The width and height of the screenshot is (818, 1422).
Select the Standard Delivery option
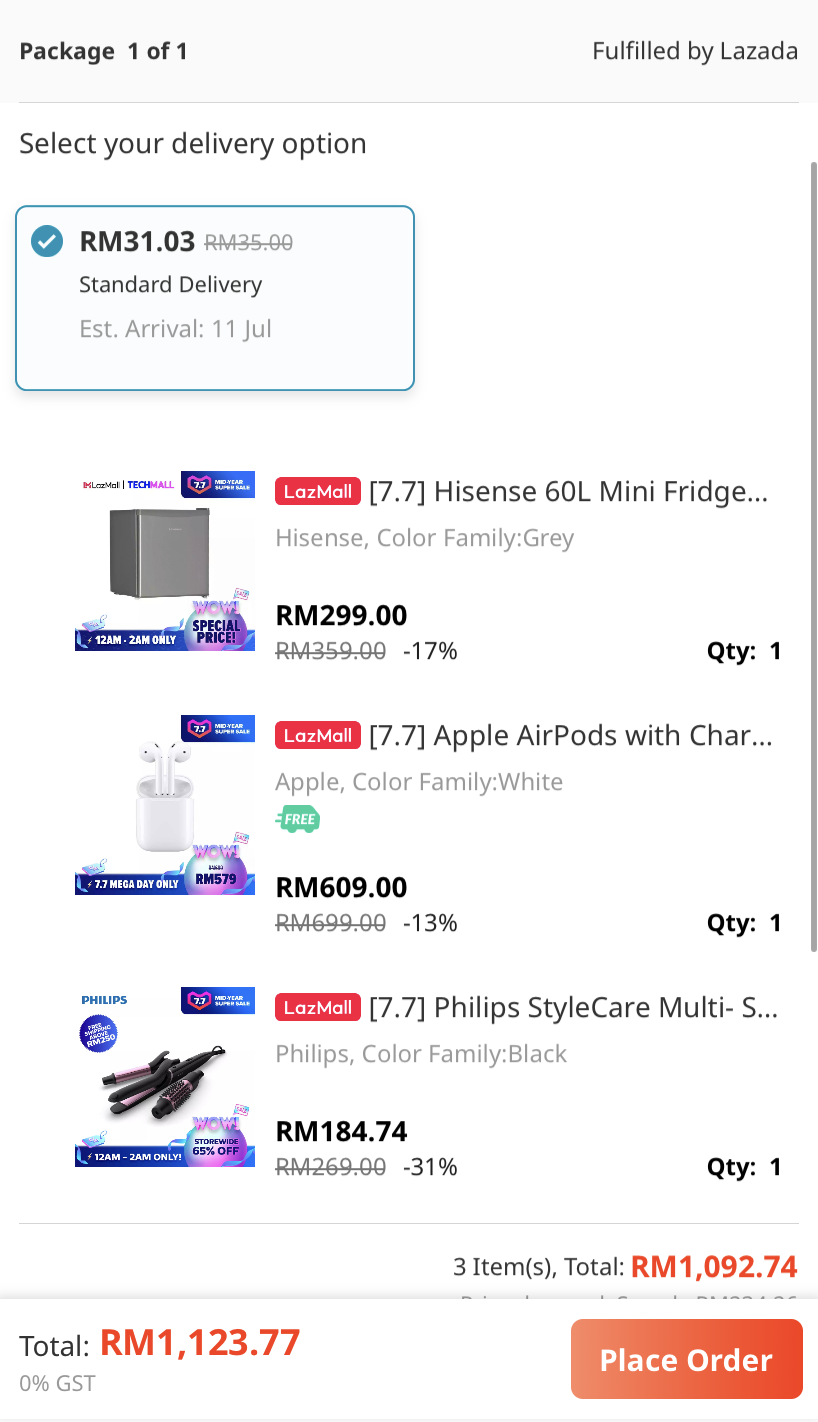215,297
